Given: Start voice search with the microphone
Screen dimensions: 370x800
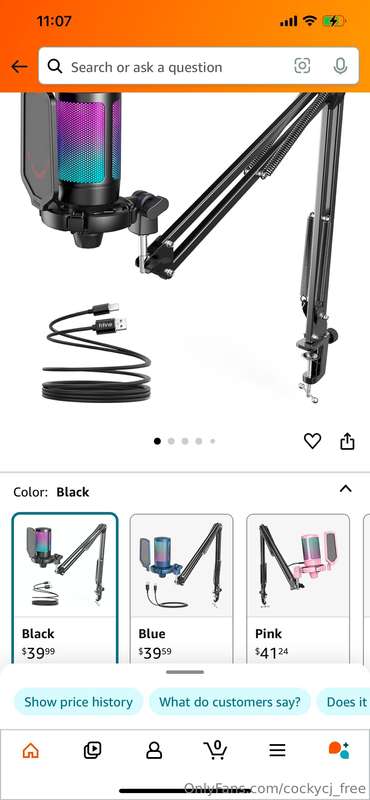Looking at the screenshot, I should pos(340,66).
